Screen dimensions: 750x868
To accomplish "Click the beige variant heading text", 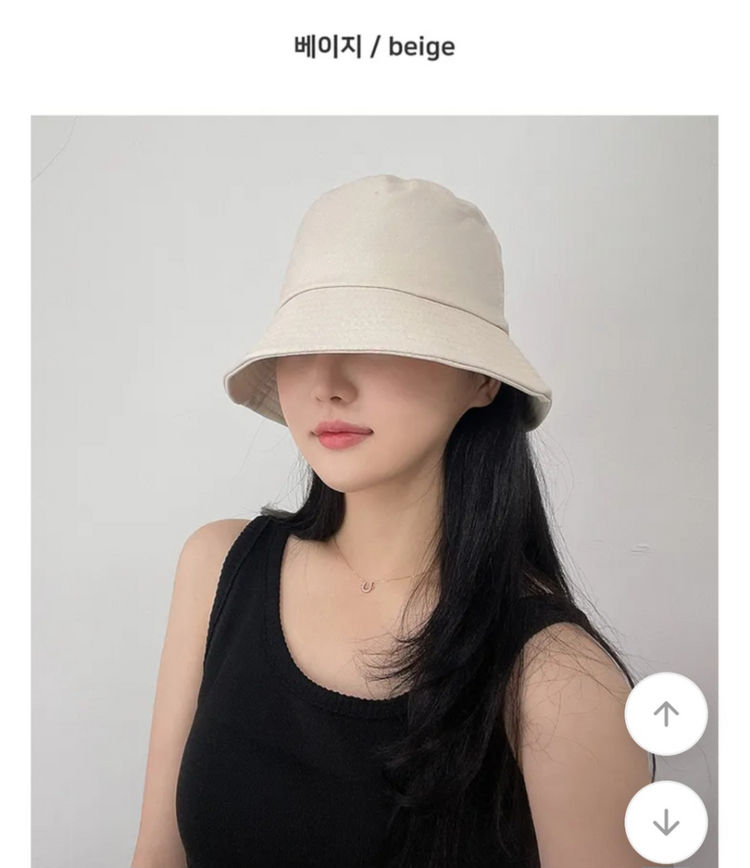I will (374, 44).
